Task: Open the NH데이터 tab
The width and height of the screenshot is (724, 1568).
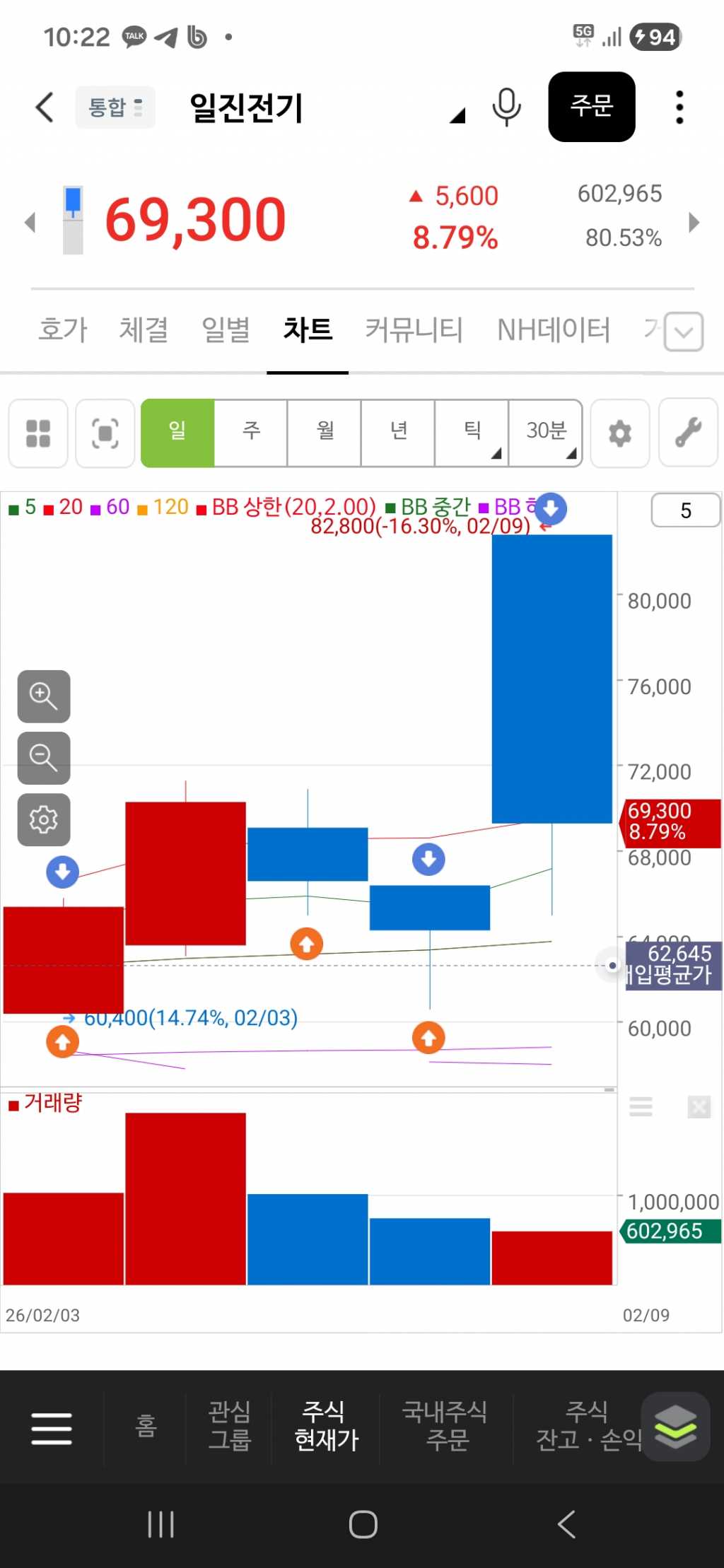Action: point(553,329)
